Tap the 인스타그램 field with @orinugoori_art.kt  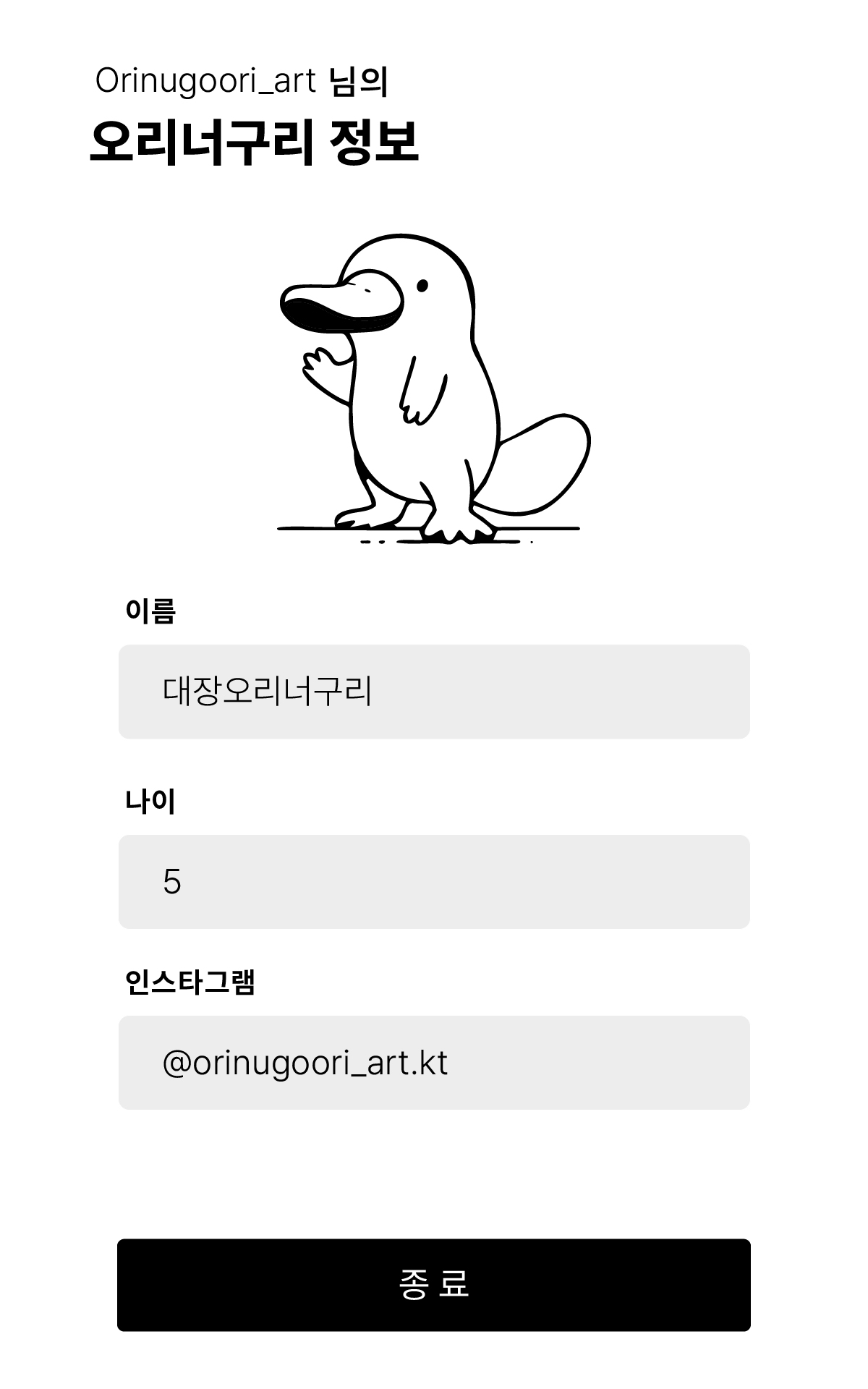(x=434, y=1063)
